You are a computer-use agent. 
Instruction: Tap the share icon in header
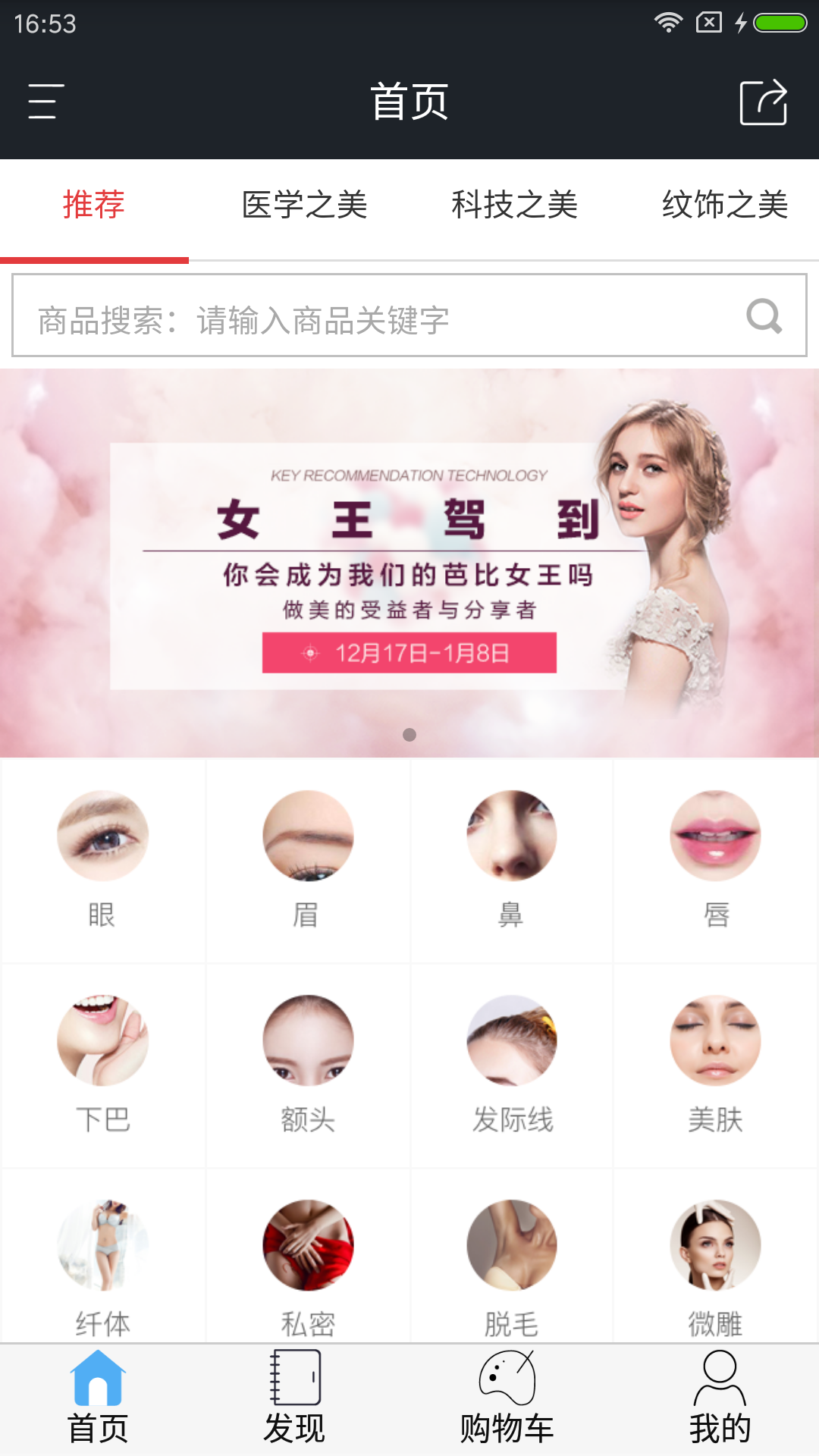(x=763, y=102)
